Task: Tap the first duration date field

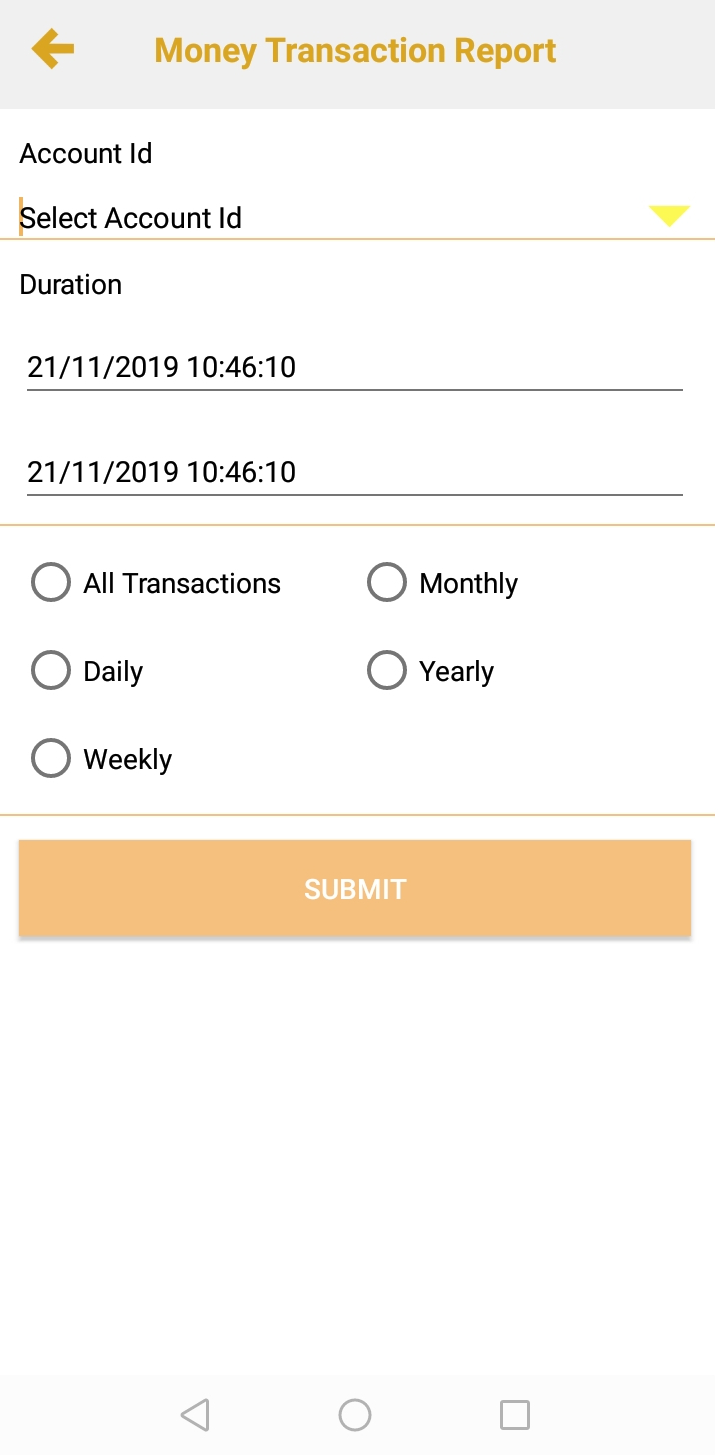Action: (x=354, y=367)
